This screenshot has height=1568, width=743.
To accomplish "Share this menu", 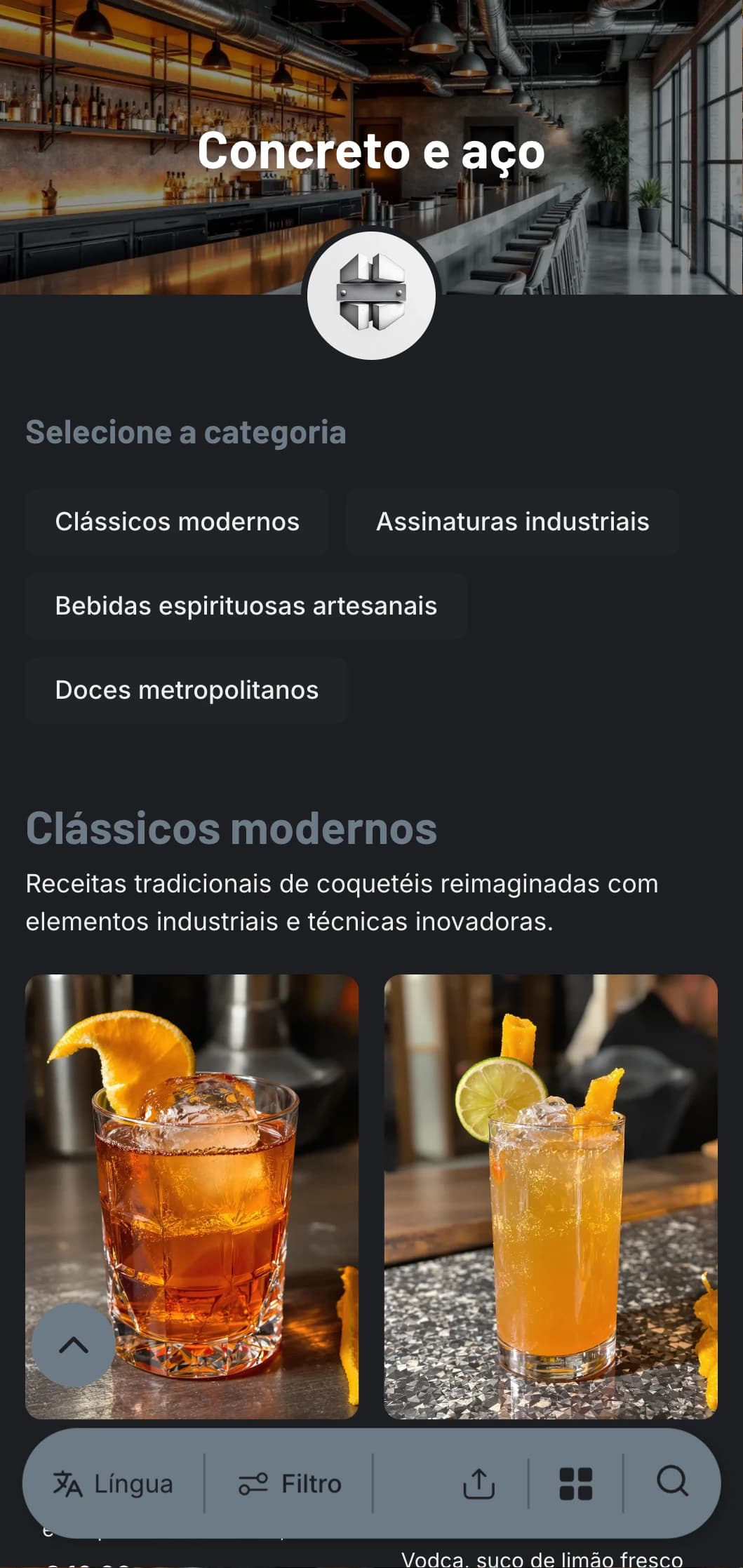I will [x=478, y=1484].
